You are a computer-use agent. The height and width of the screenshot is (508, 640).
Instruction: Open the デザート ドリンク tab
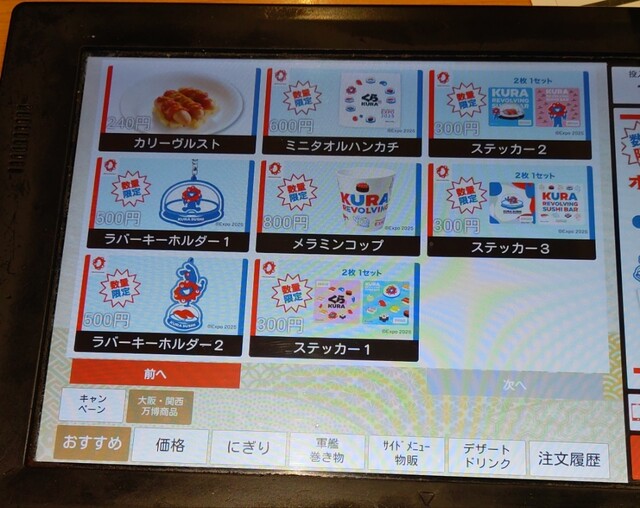[486, 457]
